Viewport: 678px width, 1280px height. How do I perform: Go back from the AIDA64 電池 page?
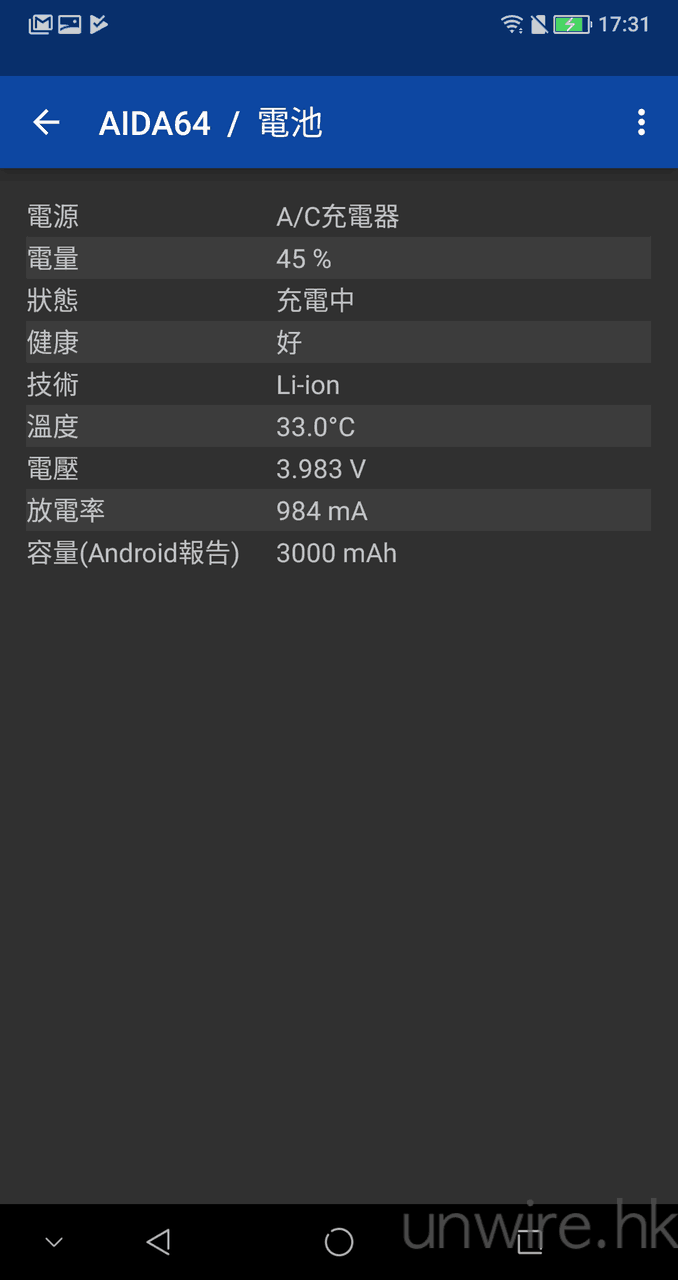click(46, 122)
